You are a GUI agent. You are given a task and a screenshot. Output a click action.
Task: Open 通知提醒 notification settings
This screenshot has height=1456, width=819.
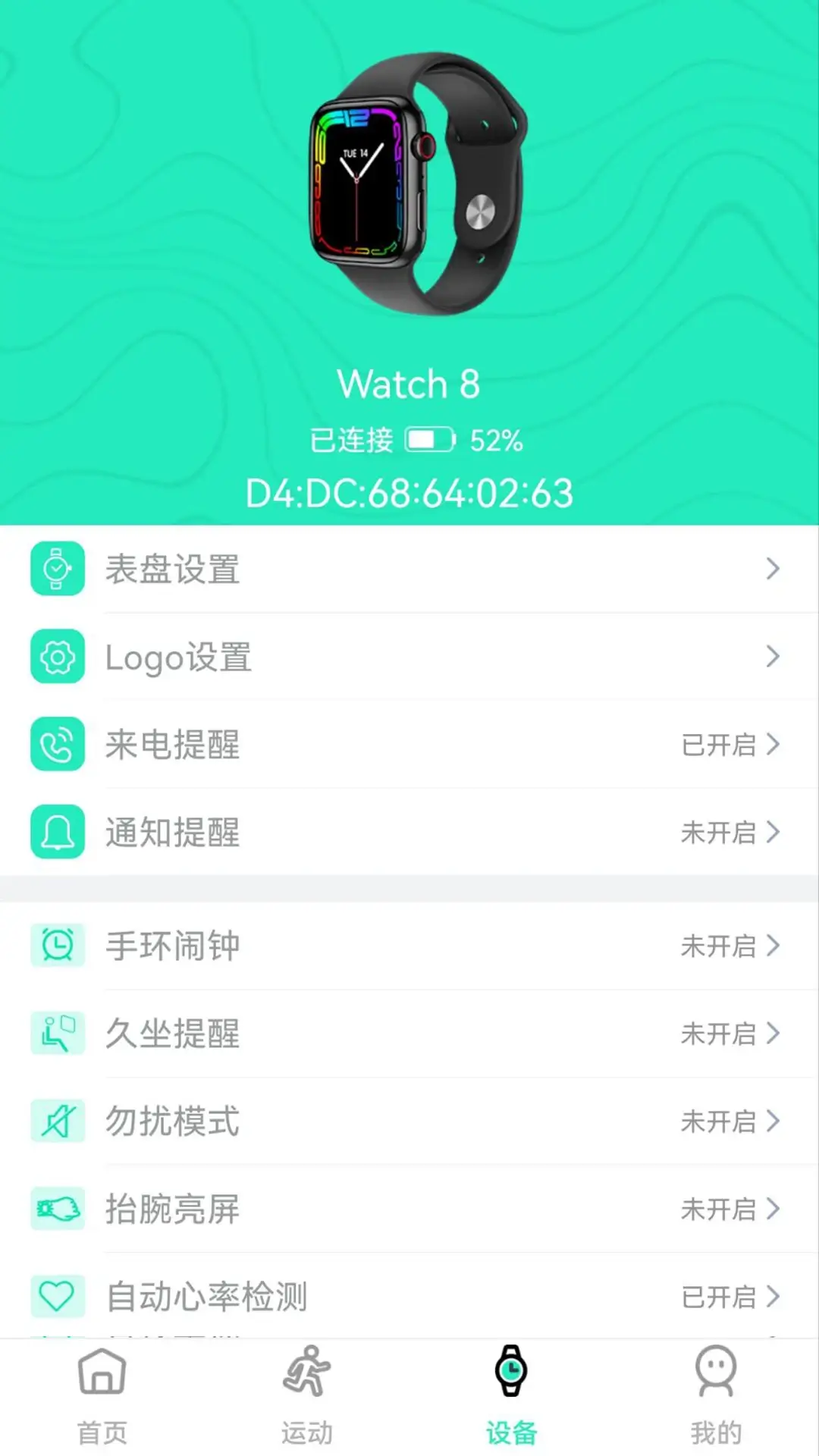[x=409, y=832]
